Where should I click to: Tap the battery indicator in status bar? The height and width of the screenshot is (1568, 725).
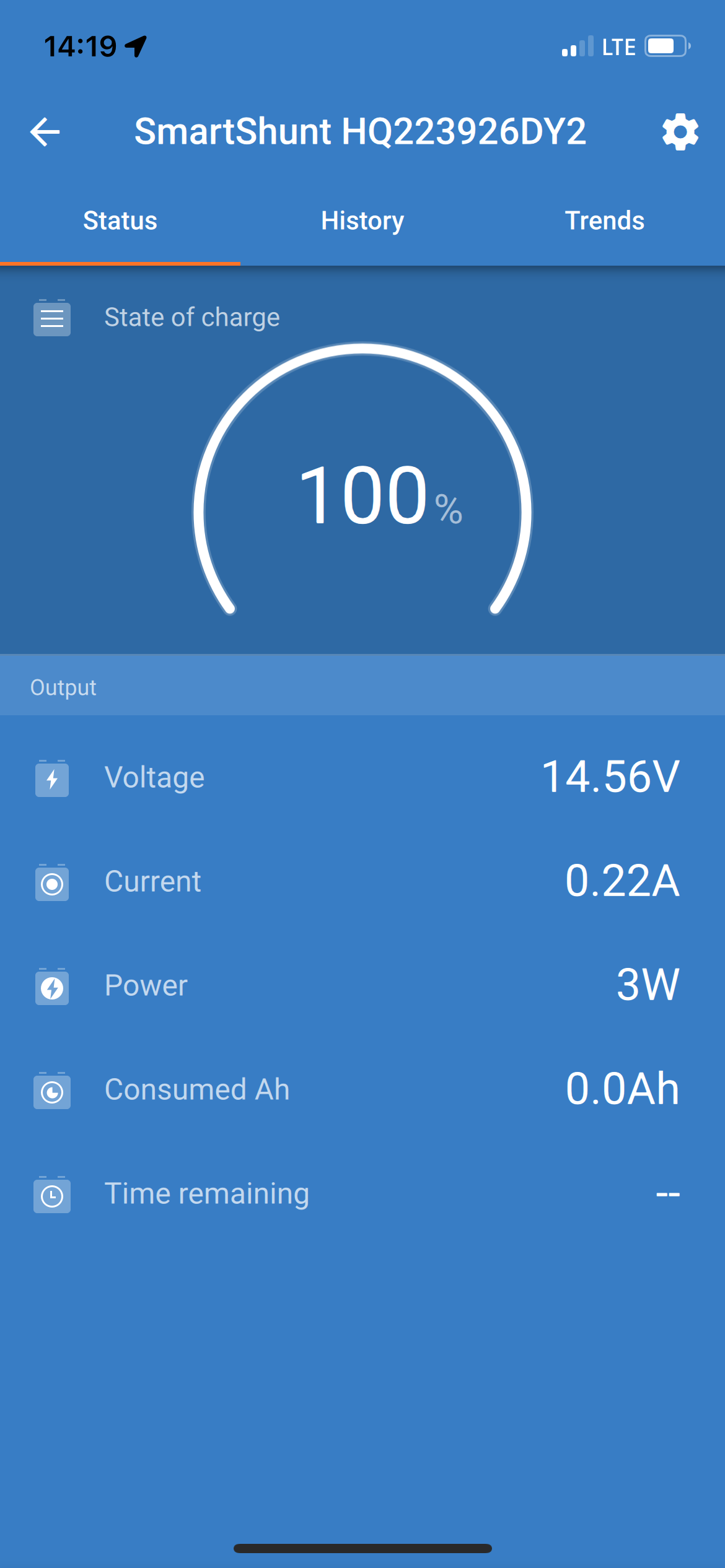[x=666, y=45]
